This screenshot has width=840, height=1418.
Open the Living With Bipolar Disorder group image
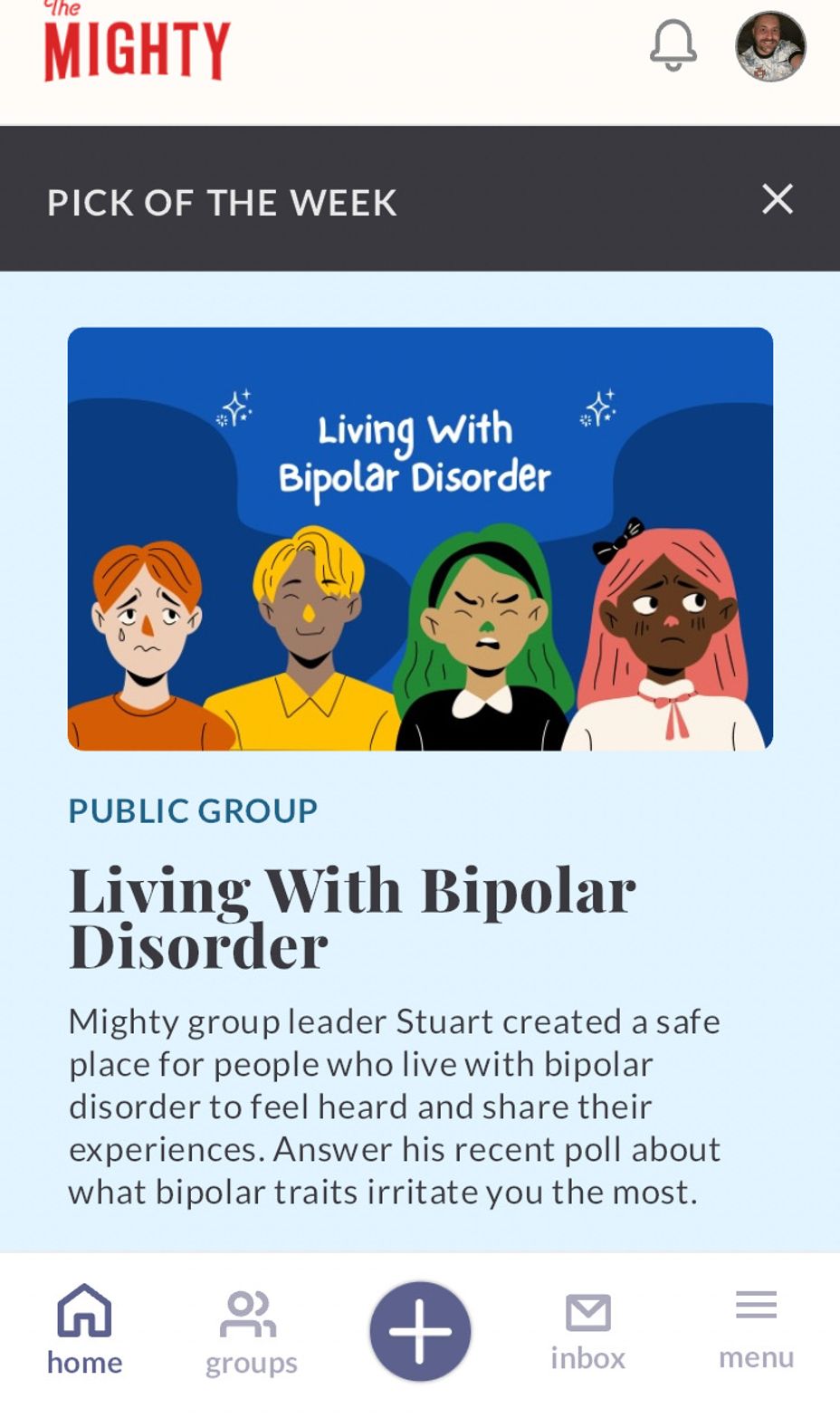pyautogui.click(x=420, y=539)
